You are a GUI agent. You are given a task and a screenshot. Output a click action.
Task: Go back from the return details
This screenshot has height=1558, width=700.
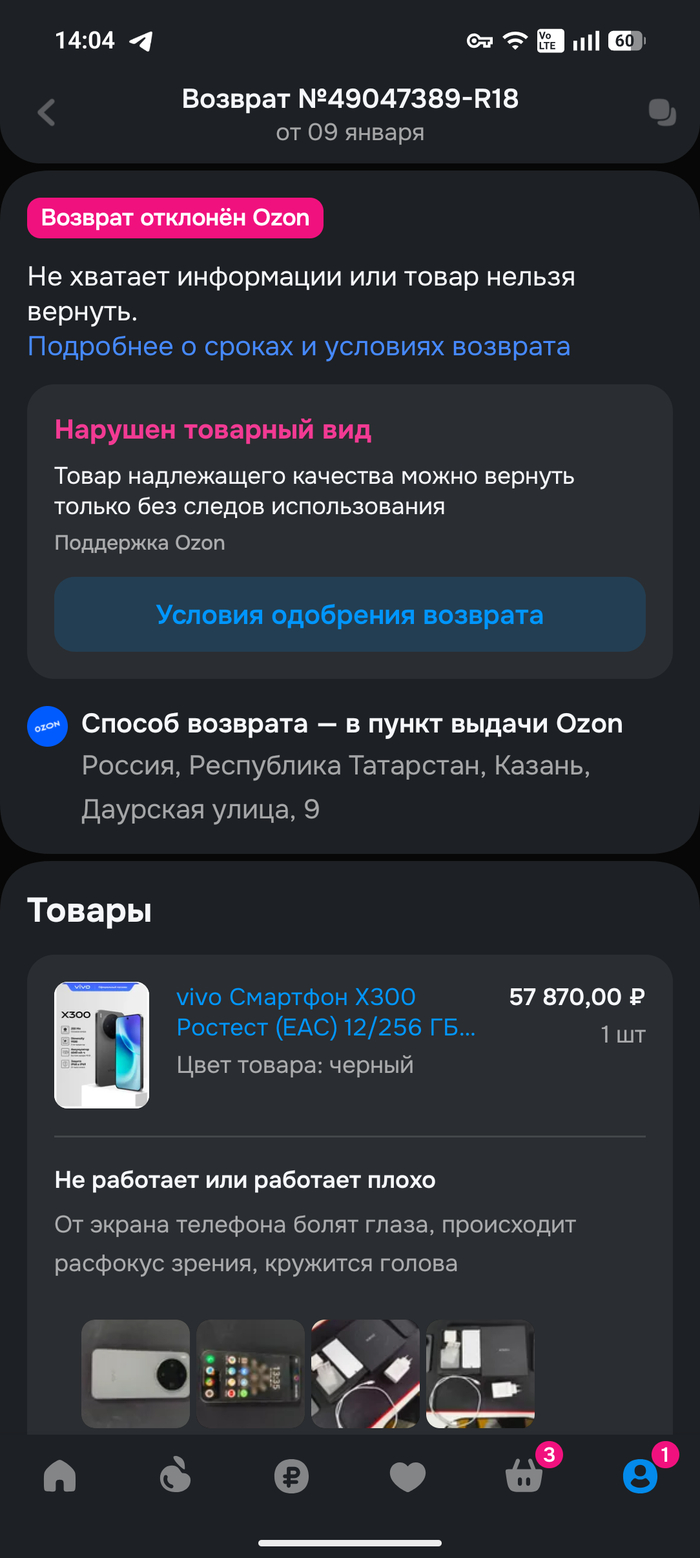pyautogui.click(x=46, y=112)
